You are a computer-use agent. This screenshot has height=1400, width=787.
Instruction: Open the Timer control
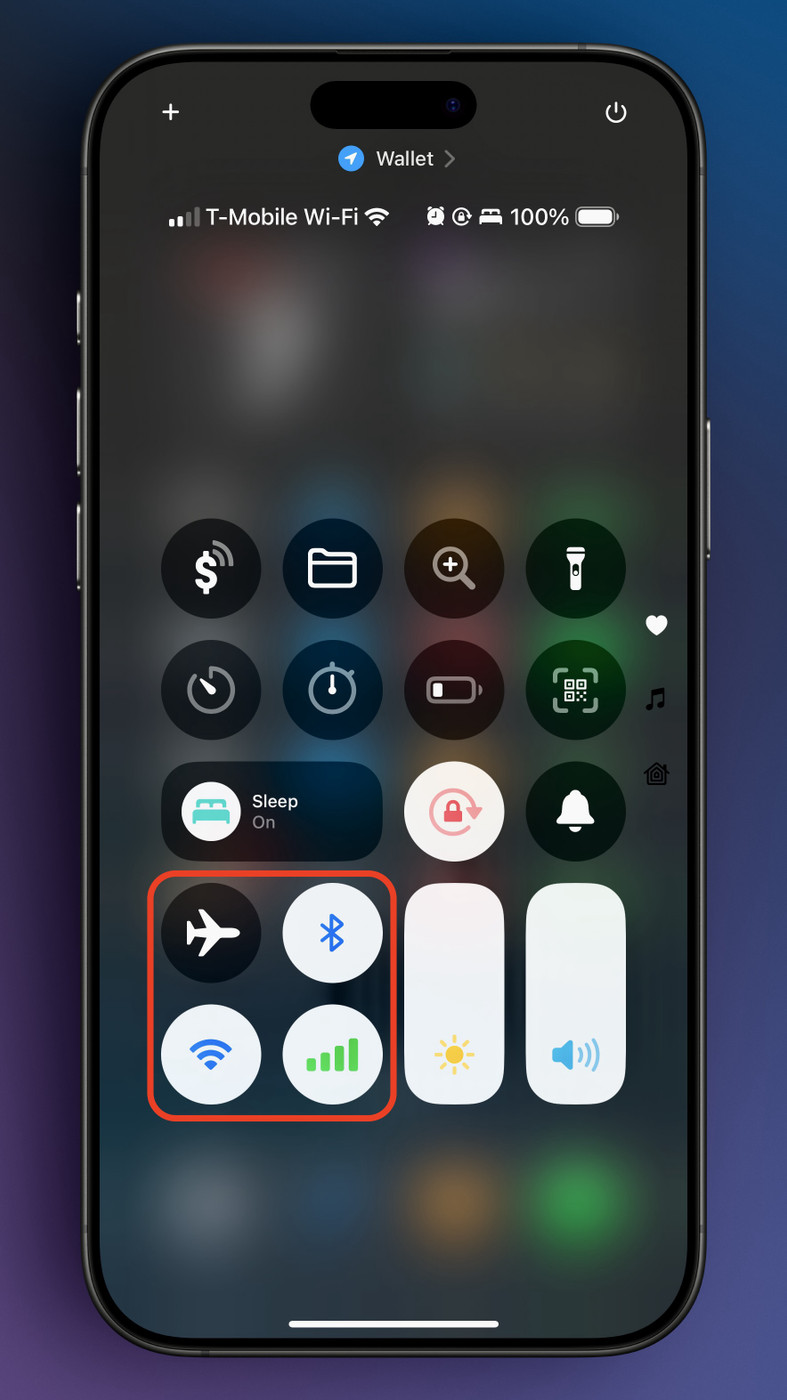[211, 690]
